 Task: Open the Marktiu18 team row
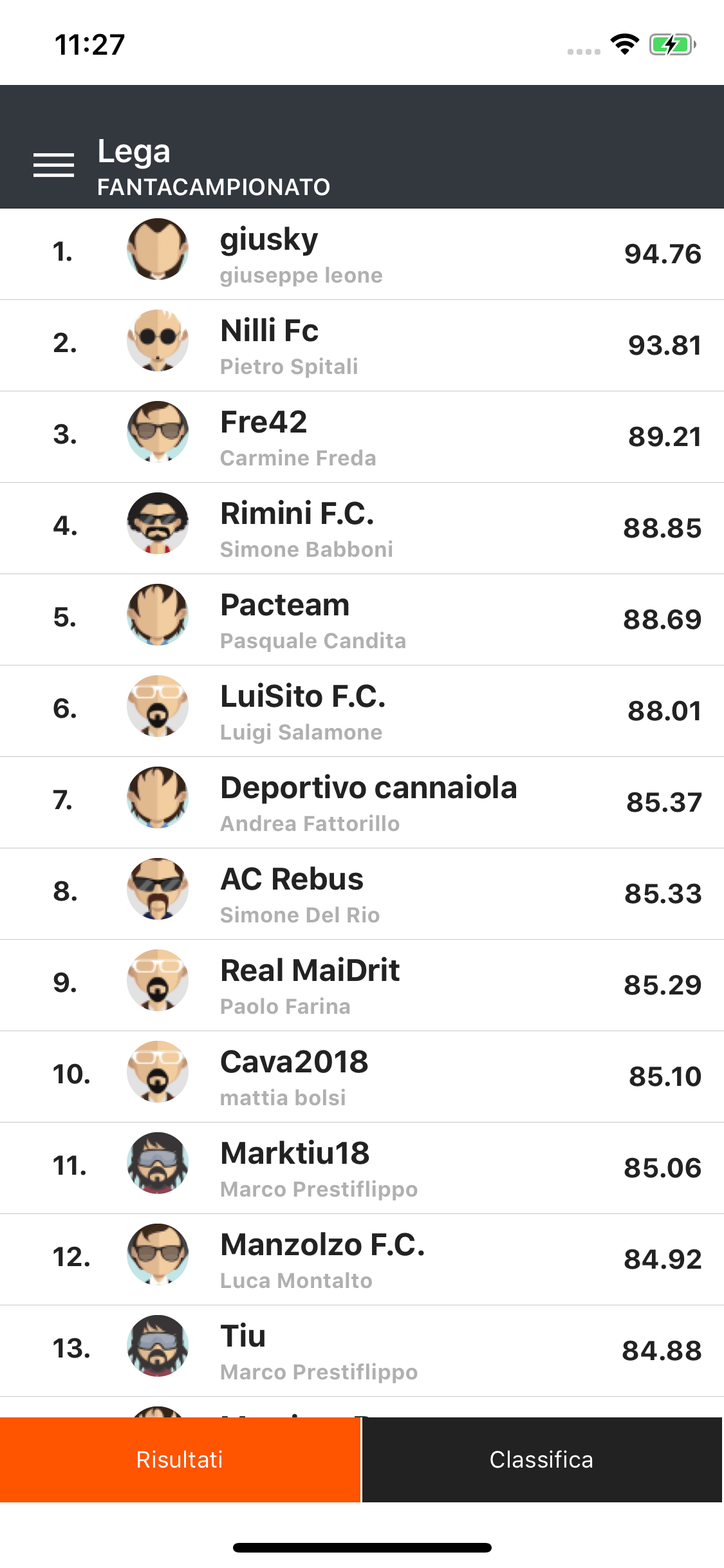(x=362, y=1168)
